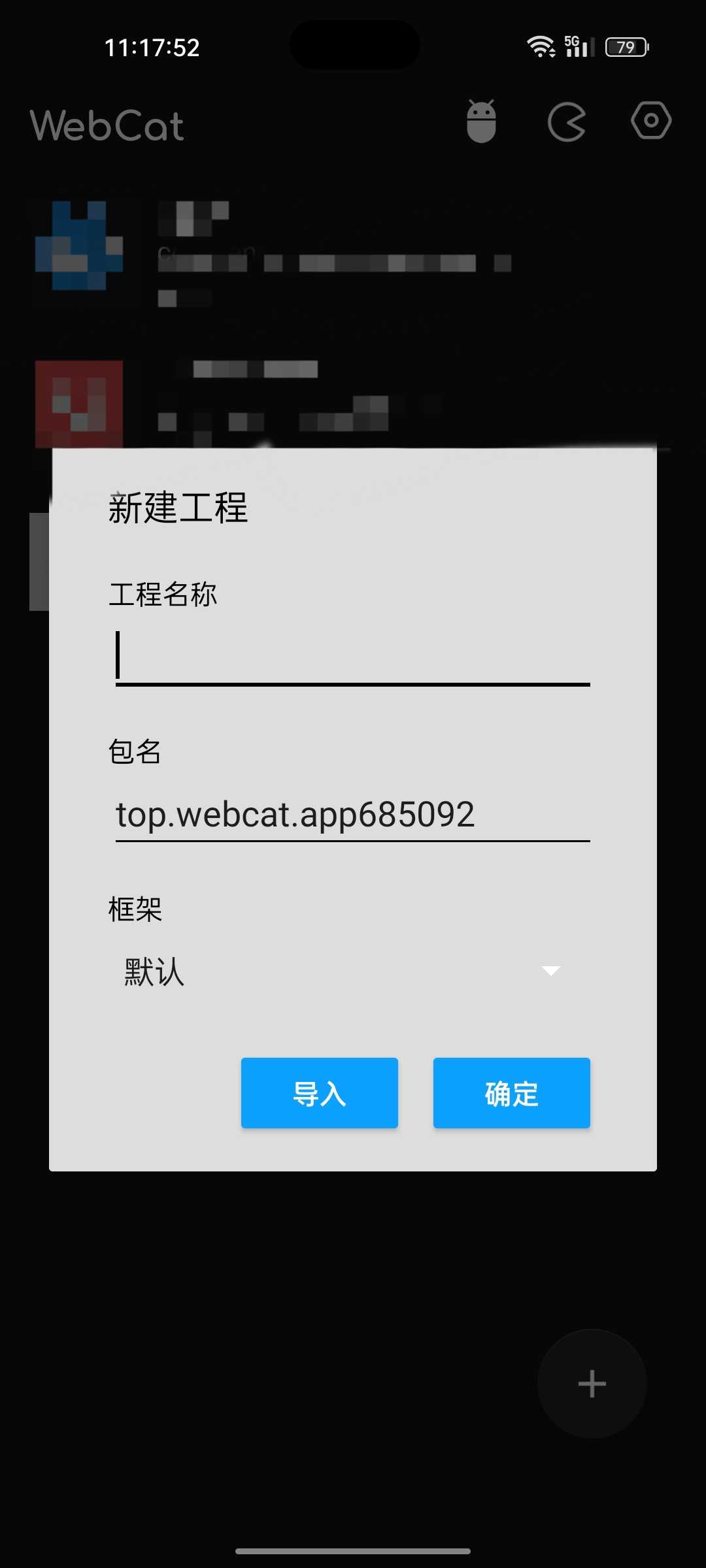Edit the 包名 package name field
This screenshot has width=706, height=1568.
click(353, 815)
